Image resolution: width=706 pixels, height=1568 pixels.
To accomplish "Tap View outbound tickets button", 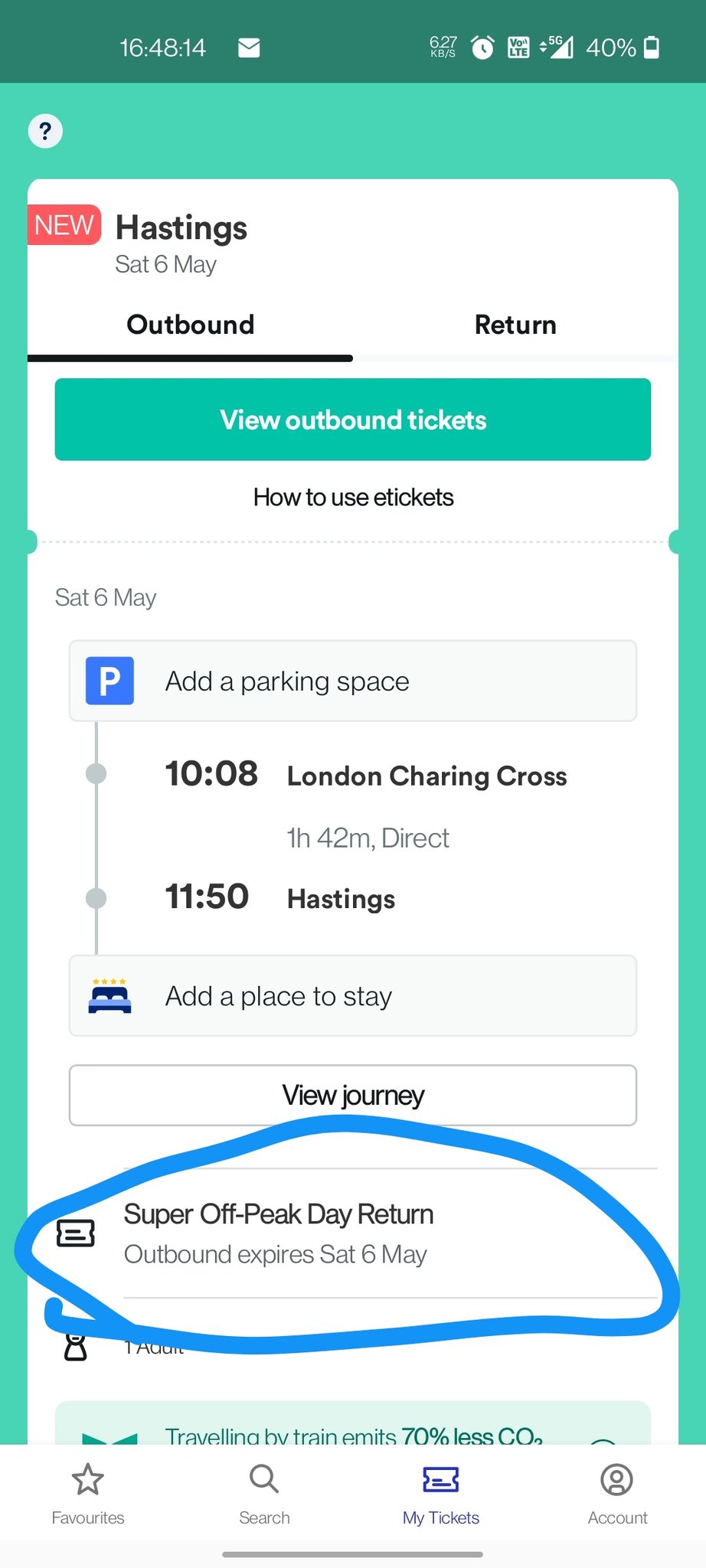I will point(353,420).
